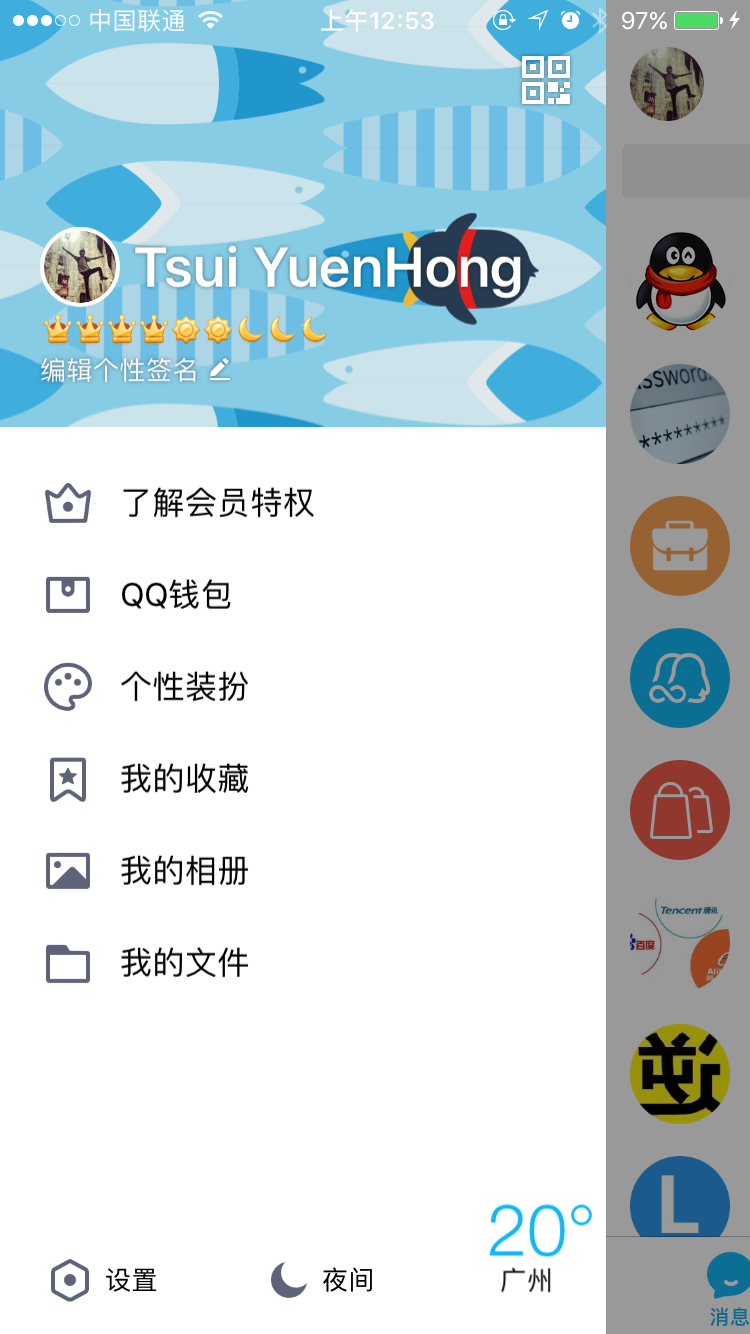Open QQ钱包 wallet
The image size is (750, 1334).
tap(175, 595)
